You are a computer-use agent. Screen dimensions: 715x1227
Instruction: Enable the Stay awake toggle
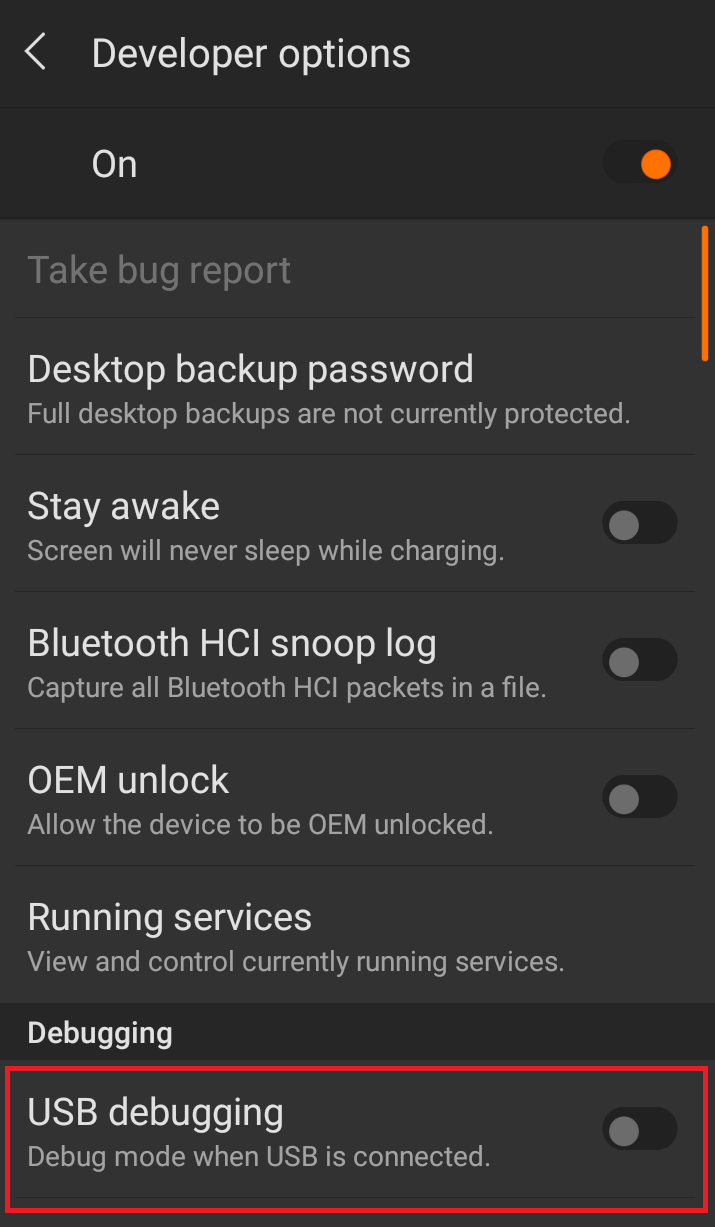(x=640, y=523)
